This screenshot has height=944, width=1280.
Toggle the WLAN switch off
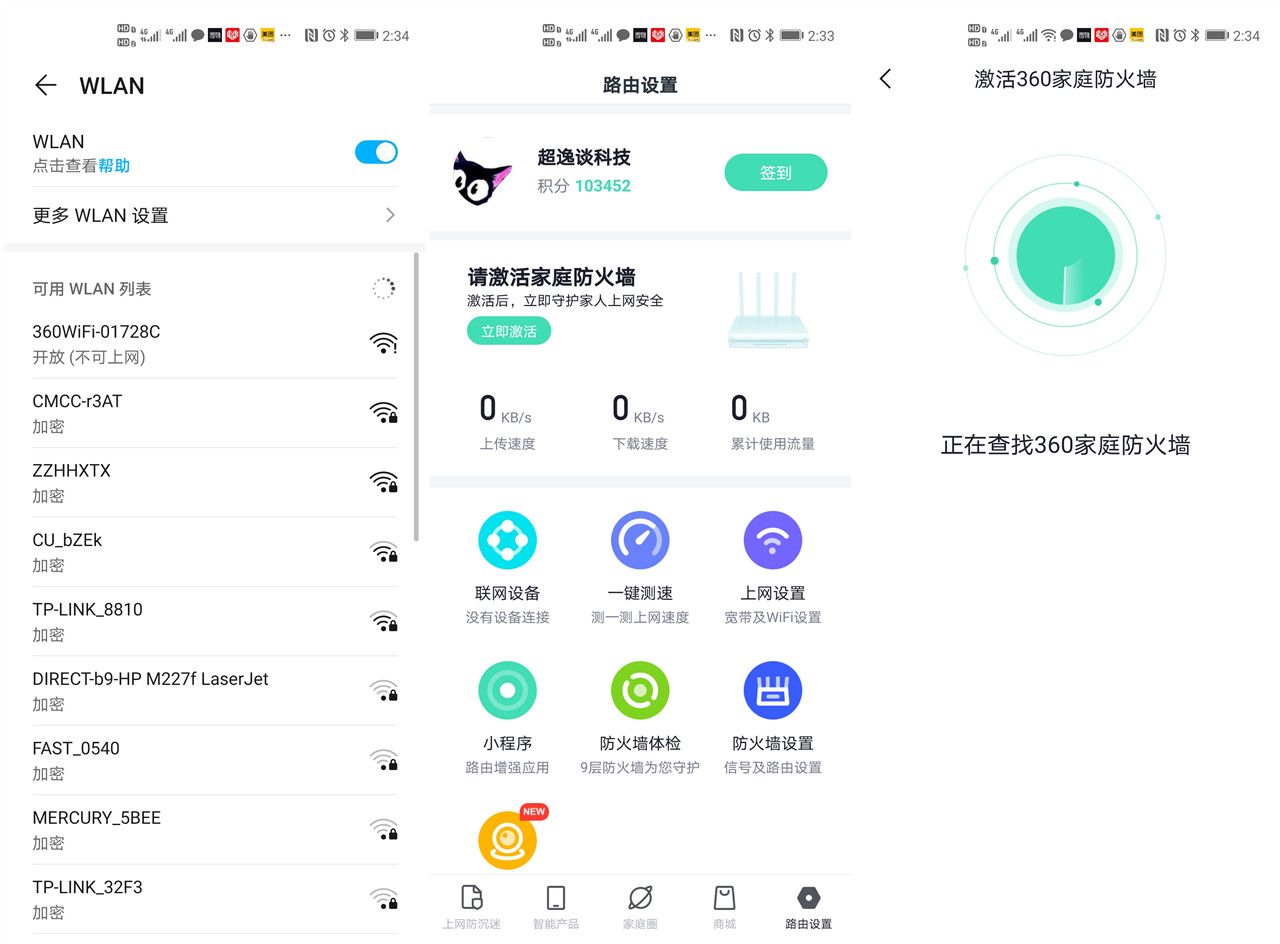(376, 152)
